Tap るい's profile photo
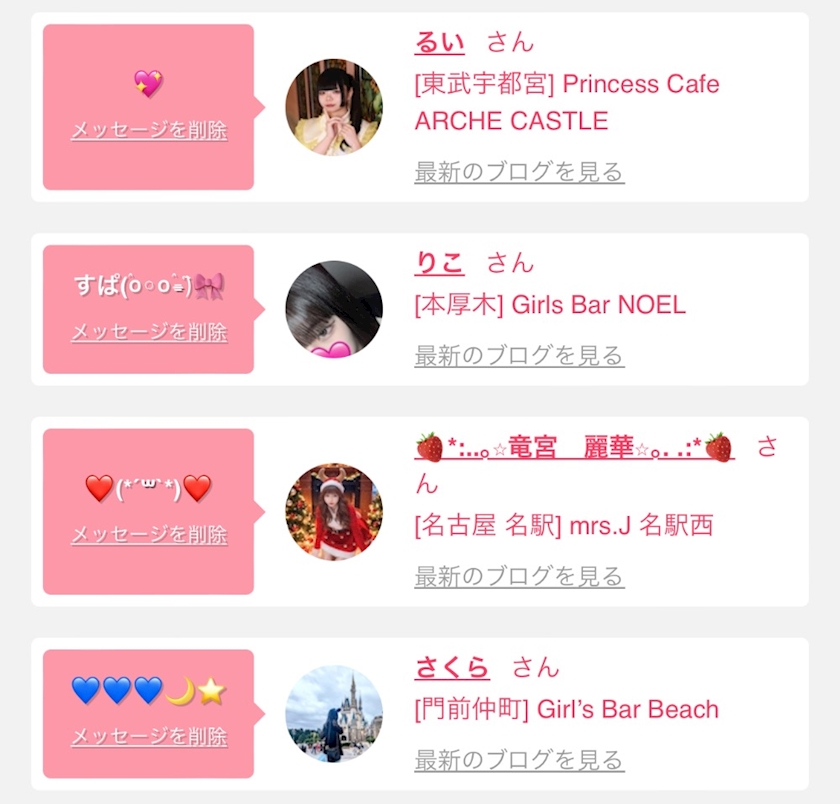840x804 pixels. tap(334, 107)
